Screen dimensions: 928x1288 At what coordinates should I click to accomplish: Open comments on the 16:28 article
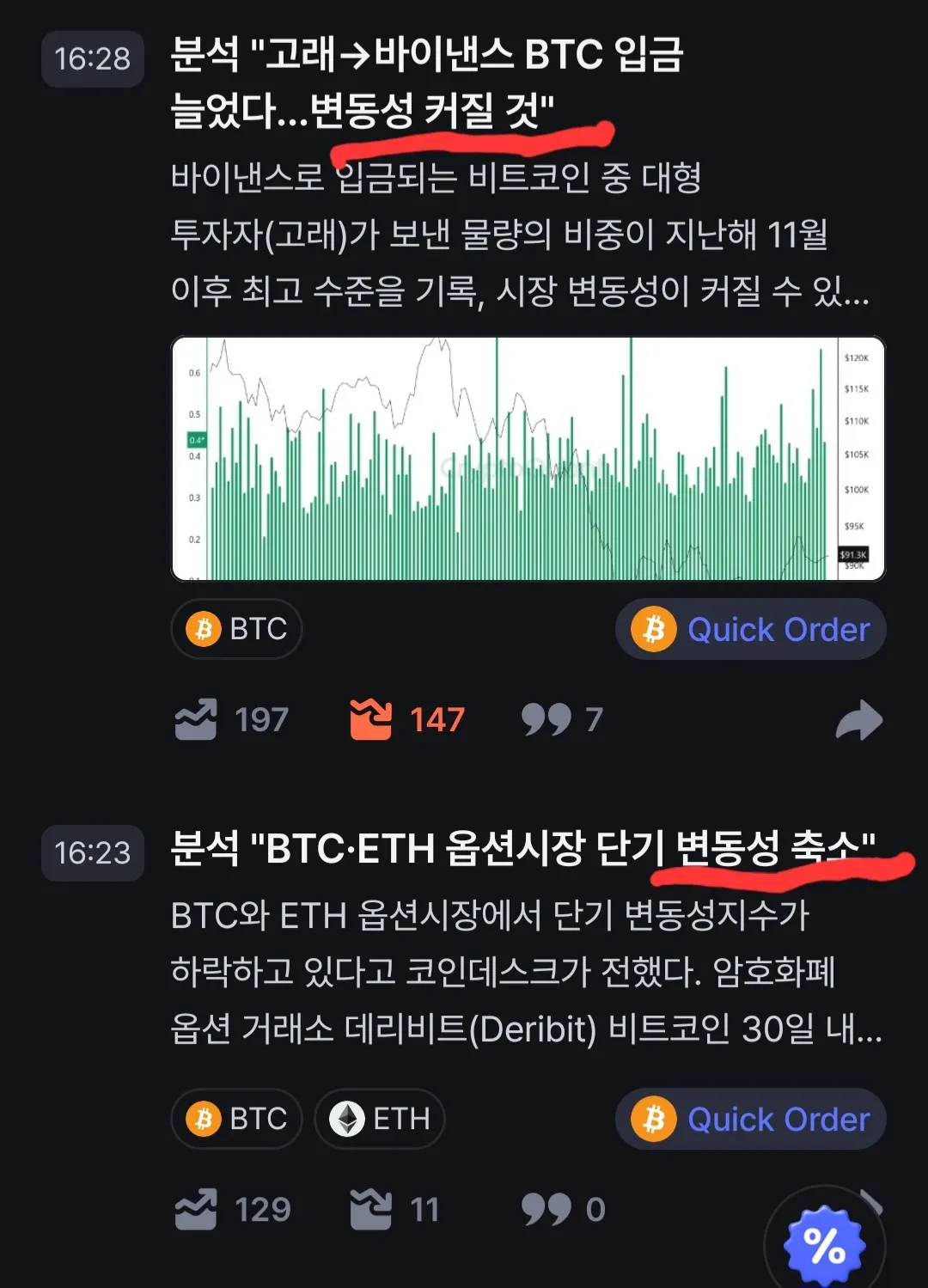click(561, 719)
